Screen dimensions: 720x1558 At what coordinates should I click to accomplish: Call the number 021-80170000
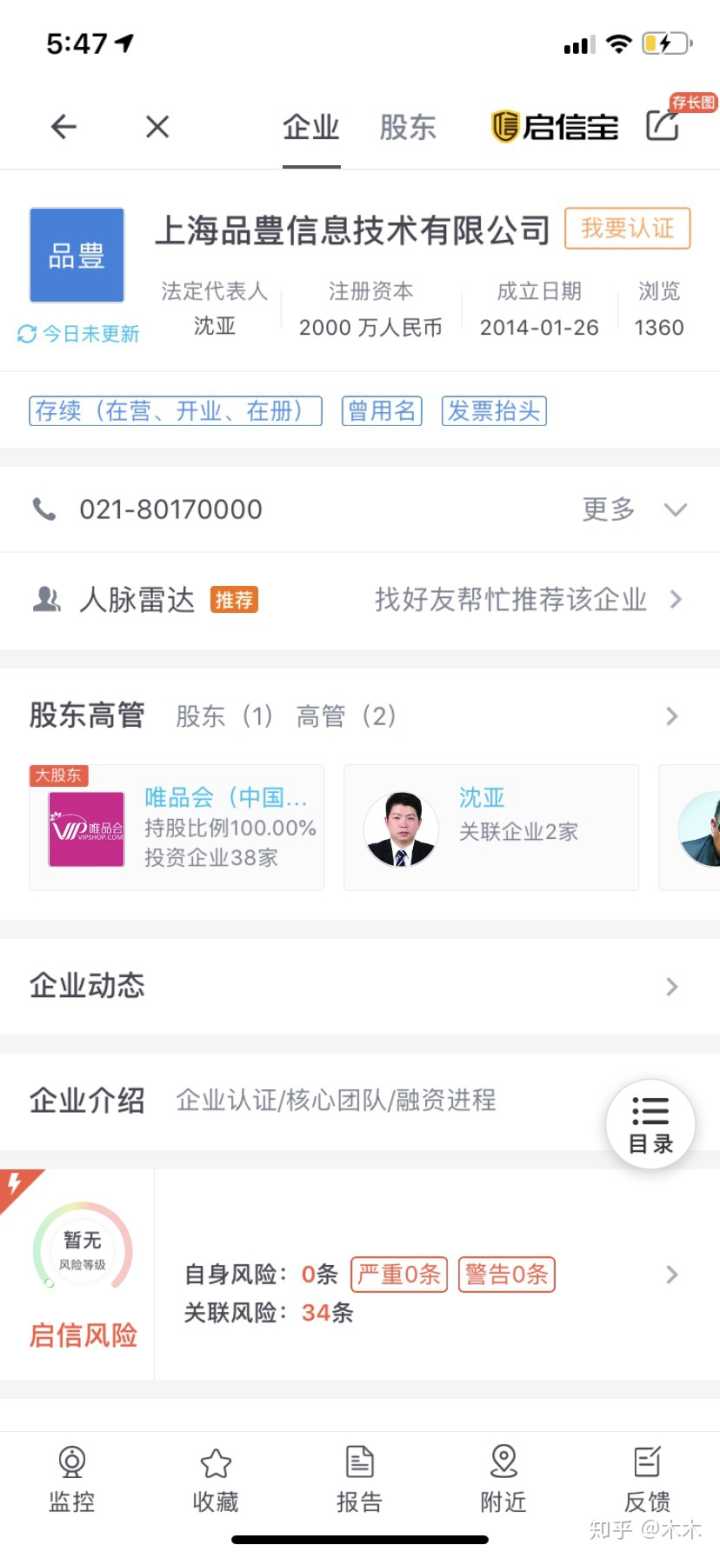170,509
